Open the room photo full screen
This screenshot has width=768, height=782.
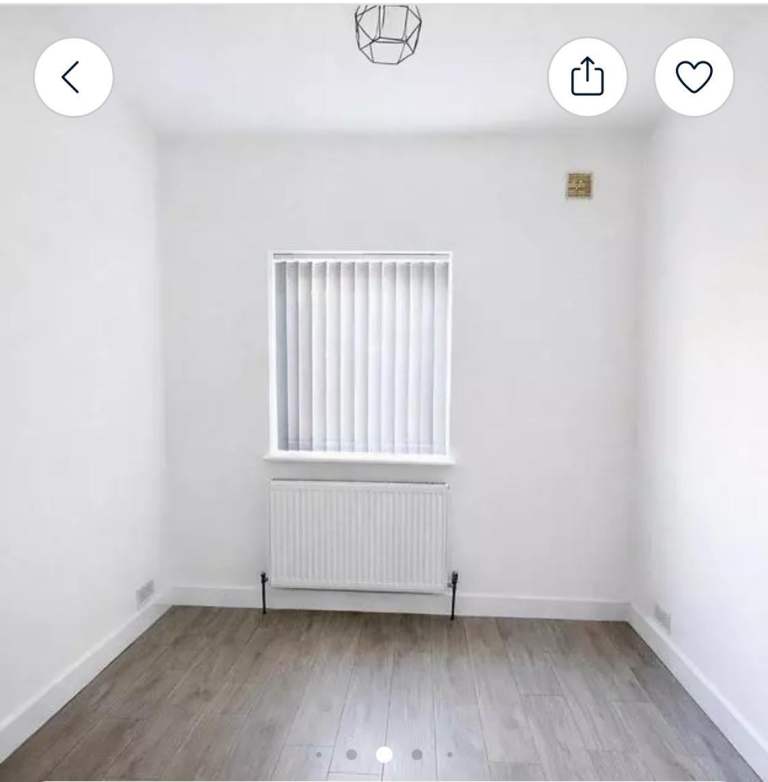(x=384, y=400)
